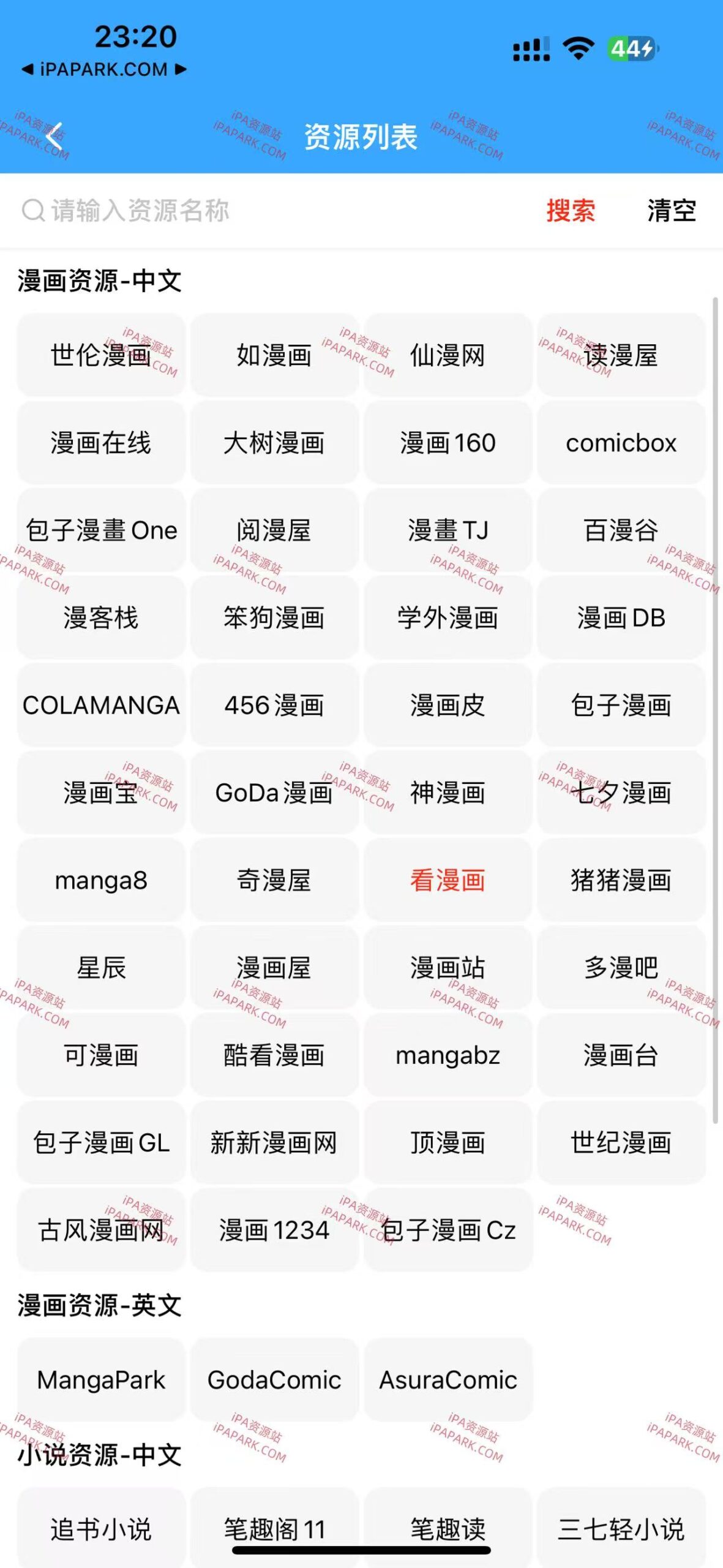This screenshot has height=1568, width=723.
Task: Choose 包子漫画 GL
Action: 101,1144
